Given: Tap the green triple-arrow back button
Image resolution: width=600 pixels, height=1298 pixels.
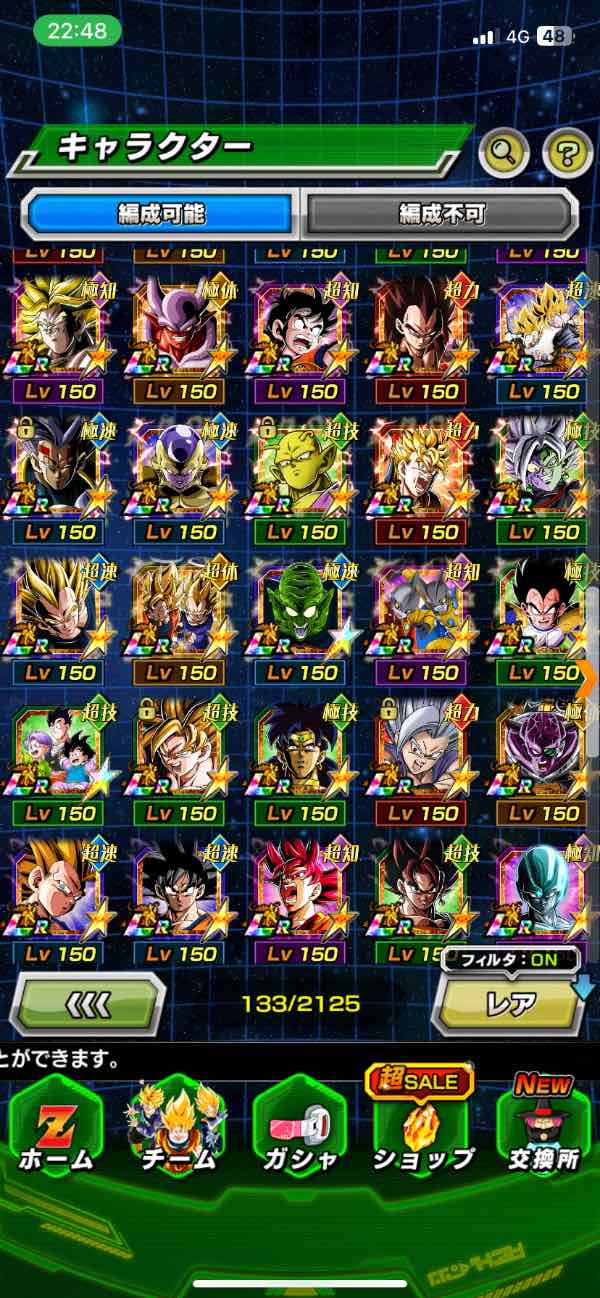Looking at the screenshot, I should (x=88, y=1003).
